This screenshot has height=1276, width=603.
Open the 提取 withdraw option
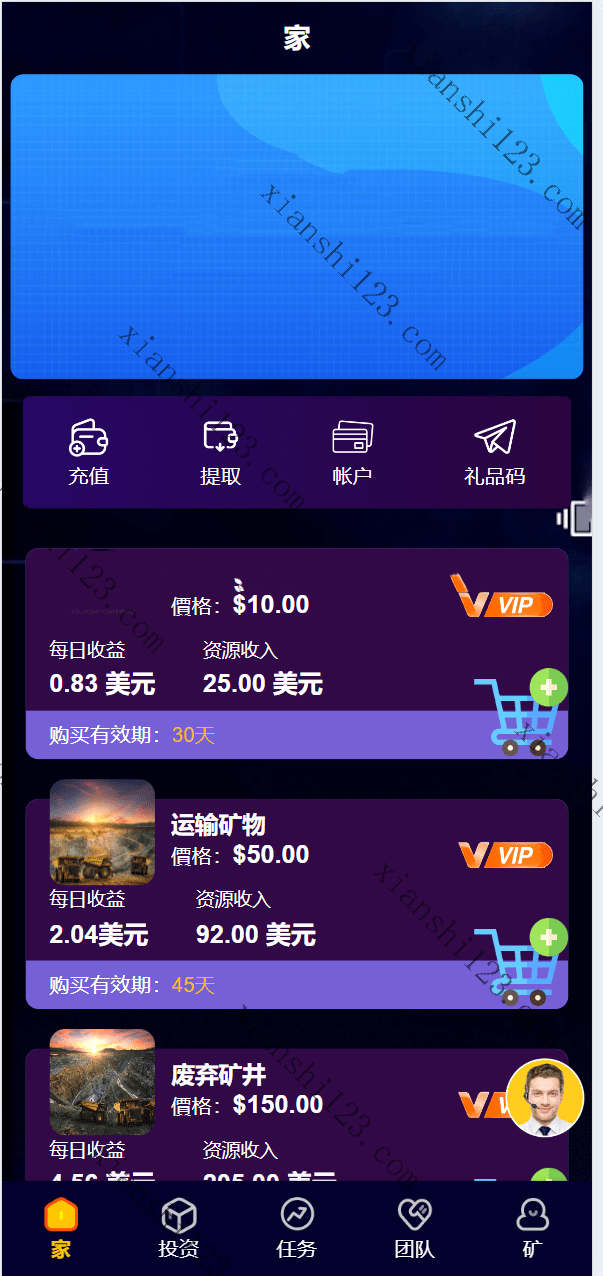tap(220, 452)
